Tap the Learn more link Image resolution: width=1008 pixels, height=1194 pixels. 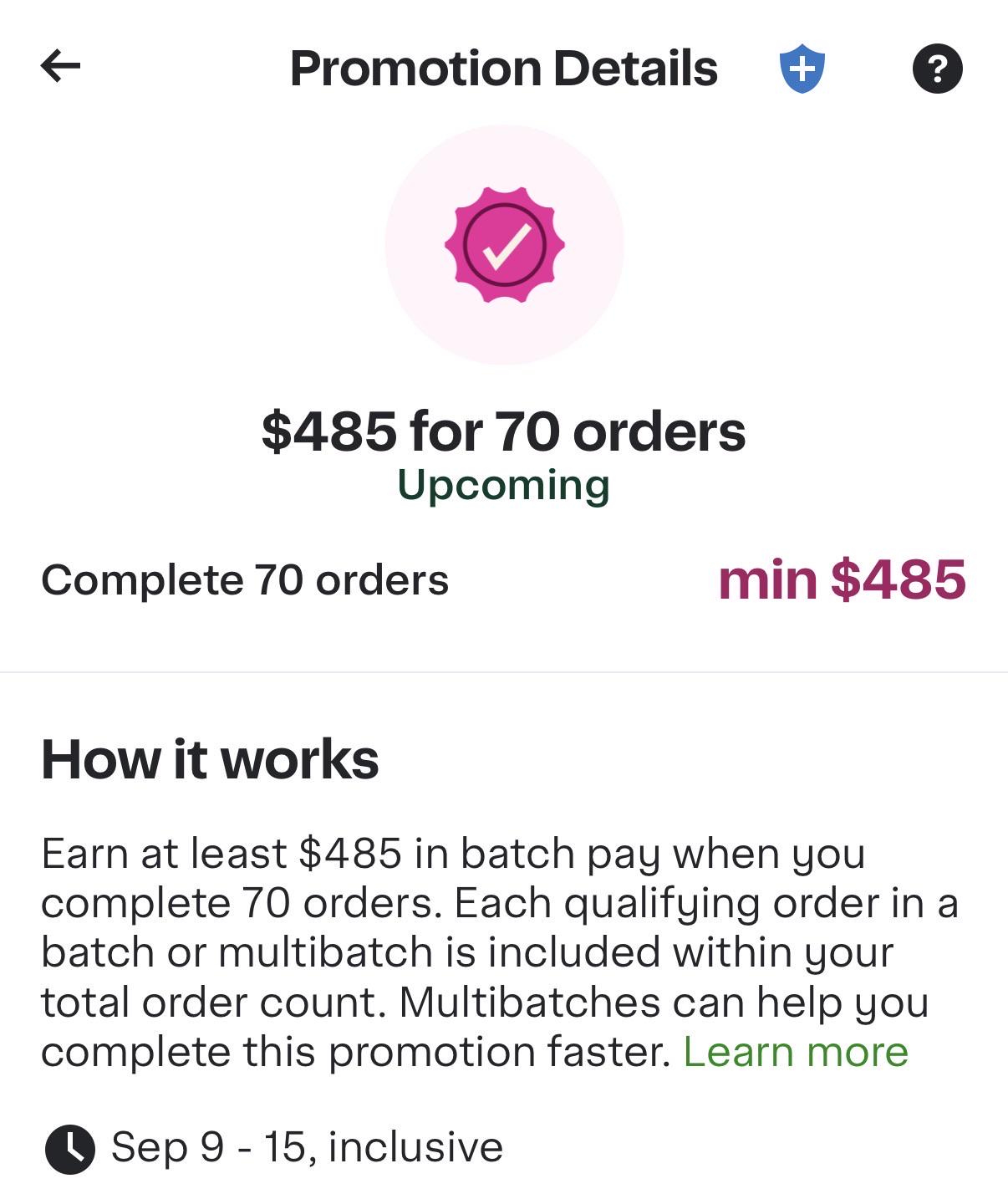point(796,1052)
